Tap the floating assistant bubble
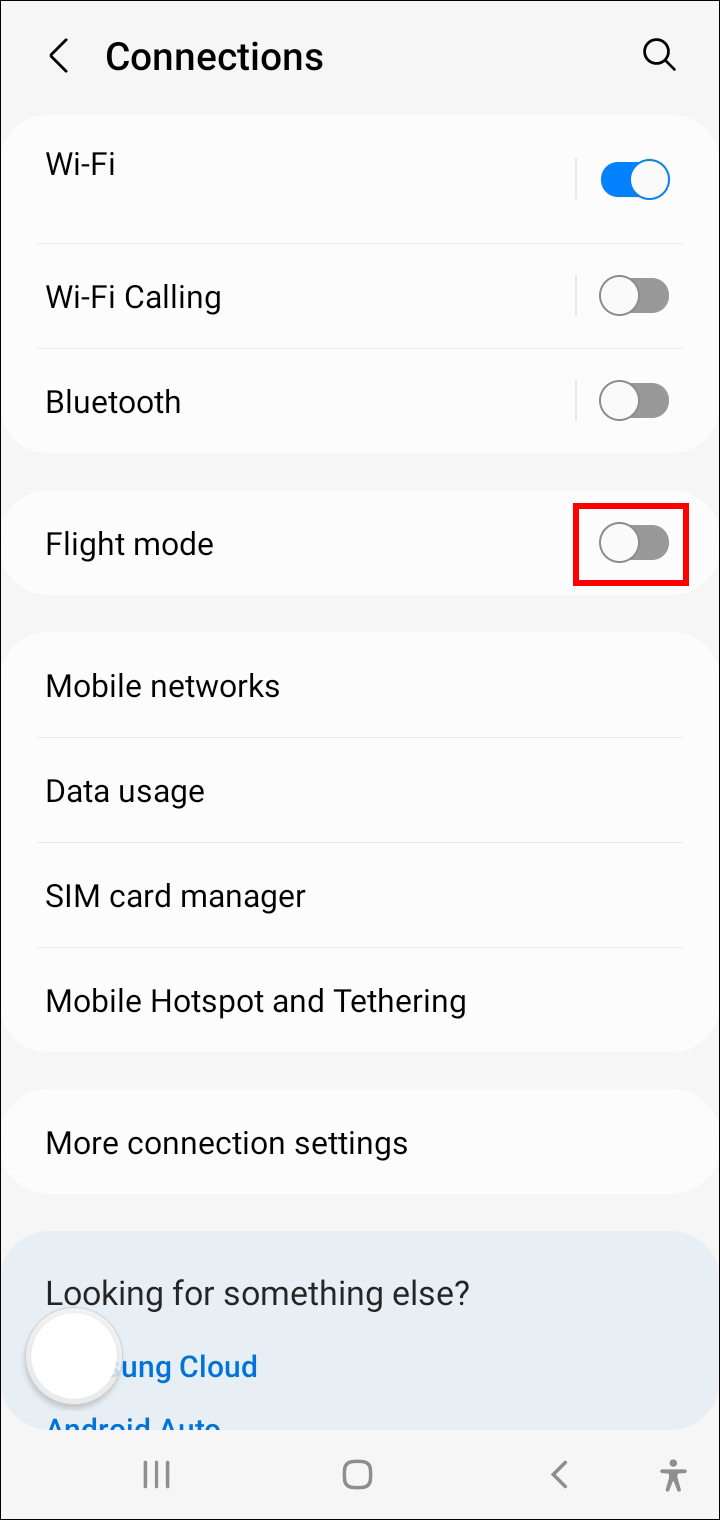Screen dimensions: 720x1520 (x=74, y=1357)
